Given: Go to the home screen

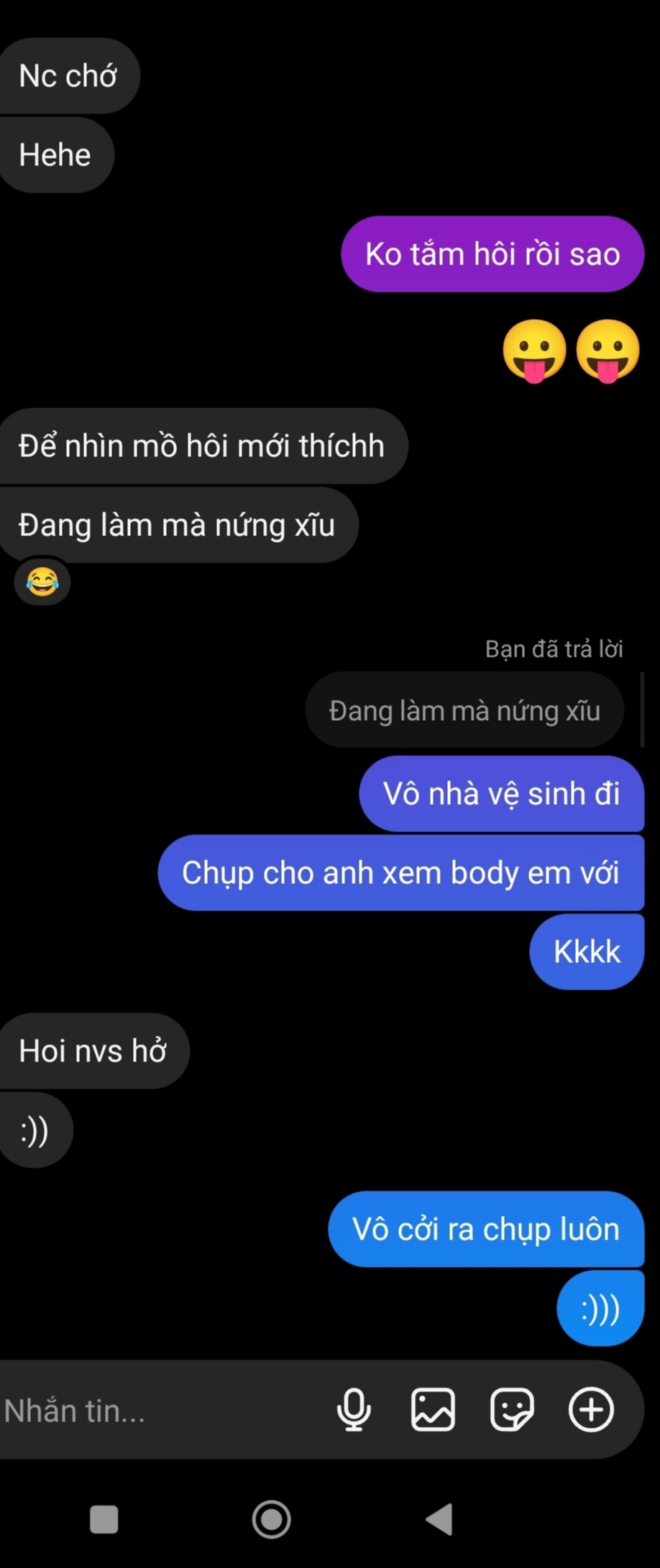Looking at the screenshot, I should point(272,1519).
